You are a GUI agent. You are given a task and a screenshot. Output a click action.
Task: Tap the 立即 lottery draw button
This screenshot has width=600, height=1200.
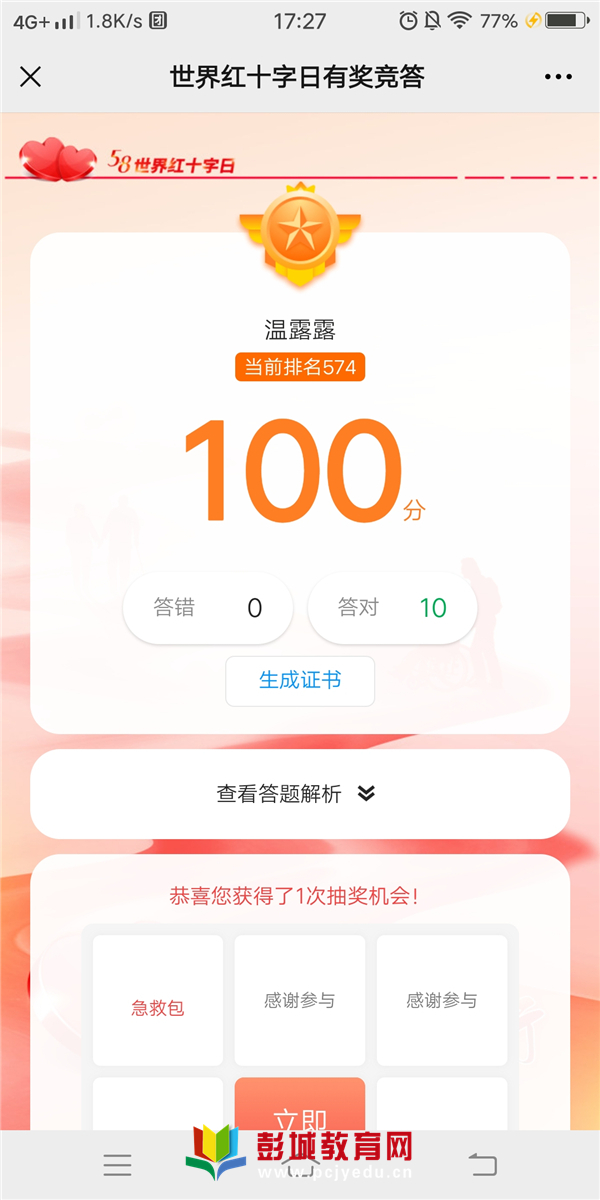[300, 1108]
